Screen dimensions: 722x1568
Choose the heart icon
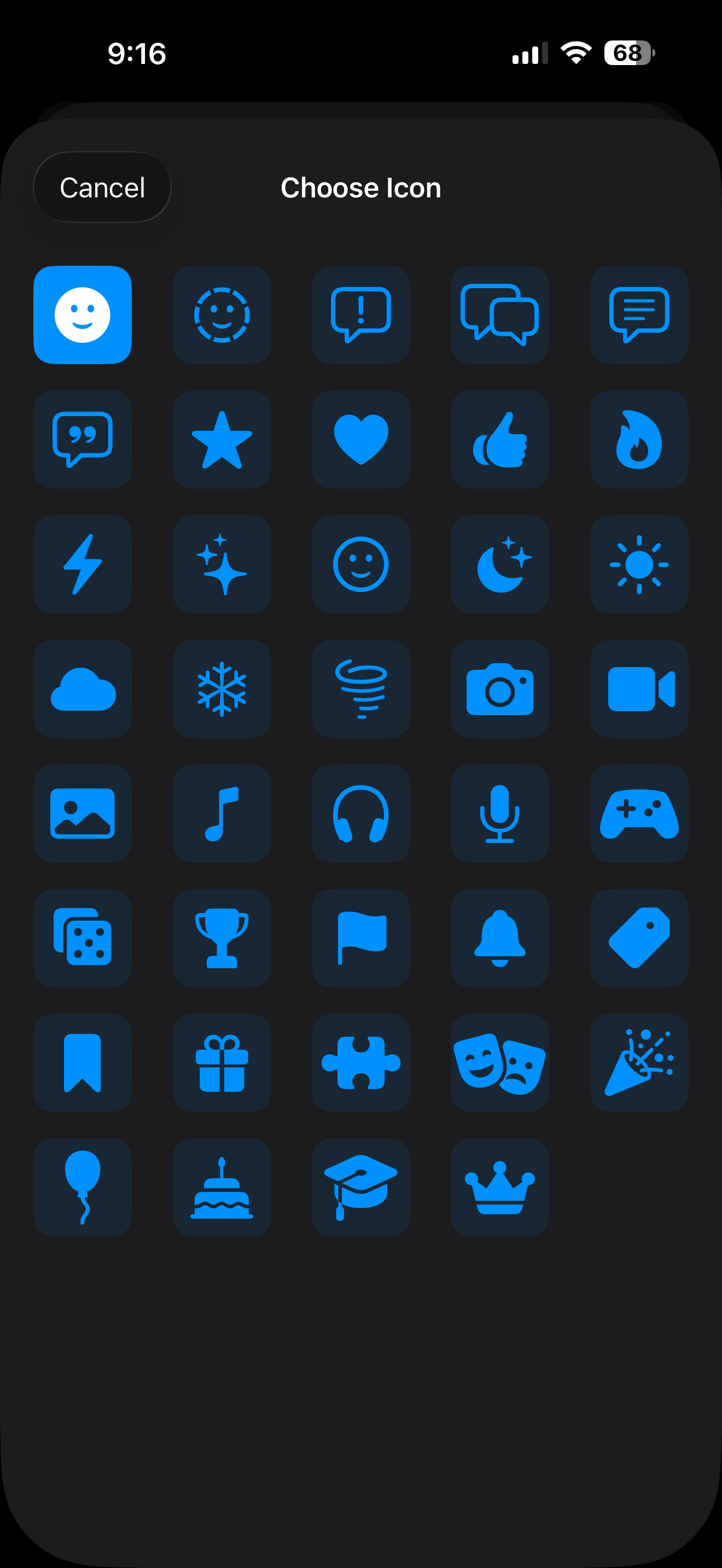tap(360, 440)
